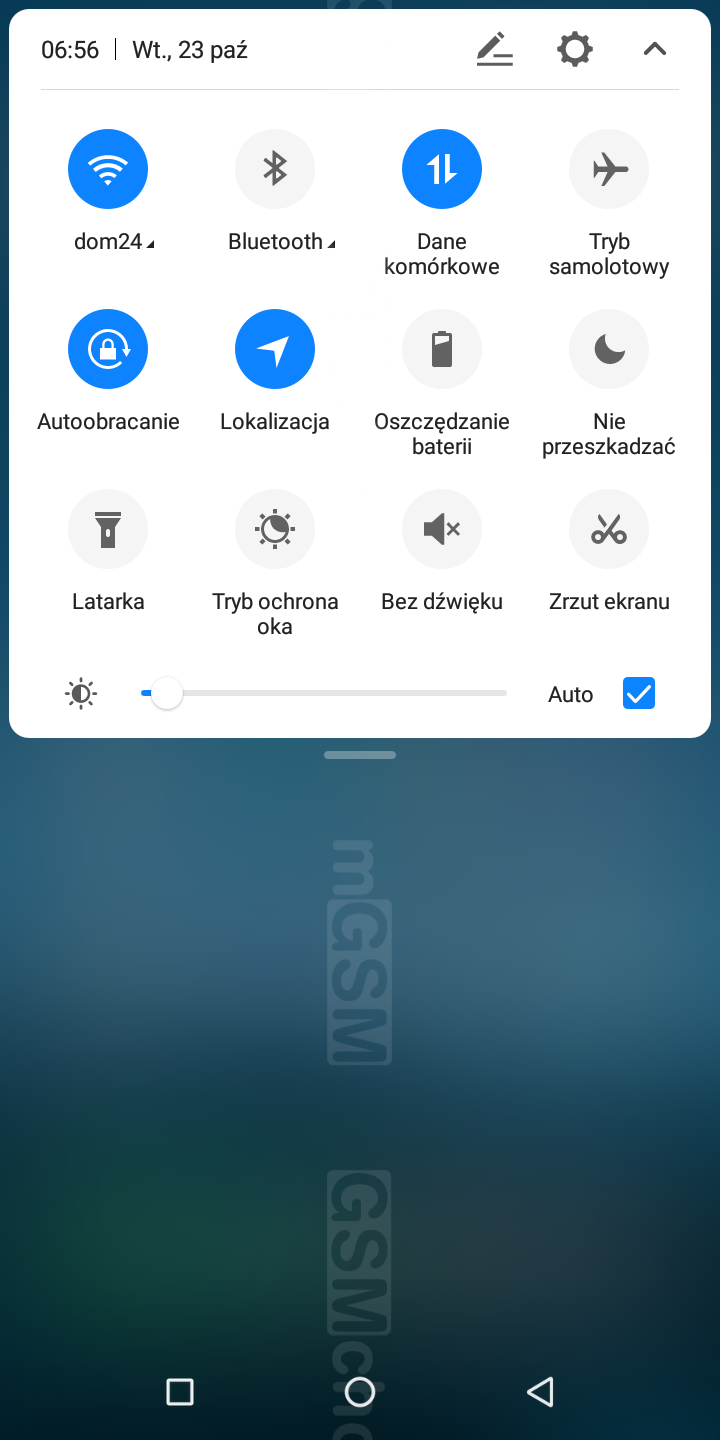The height and width of the screenshot is (1440, 720).
Task: Enable Tryb ochrona oka
Action: click(275, 530)
